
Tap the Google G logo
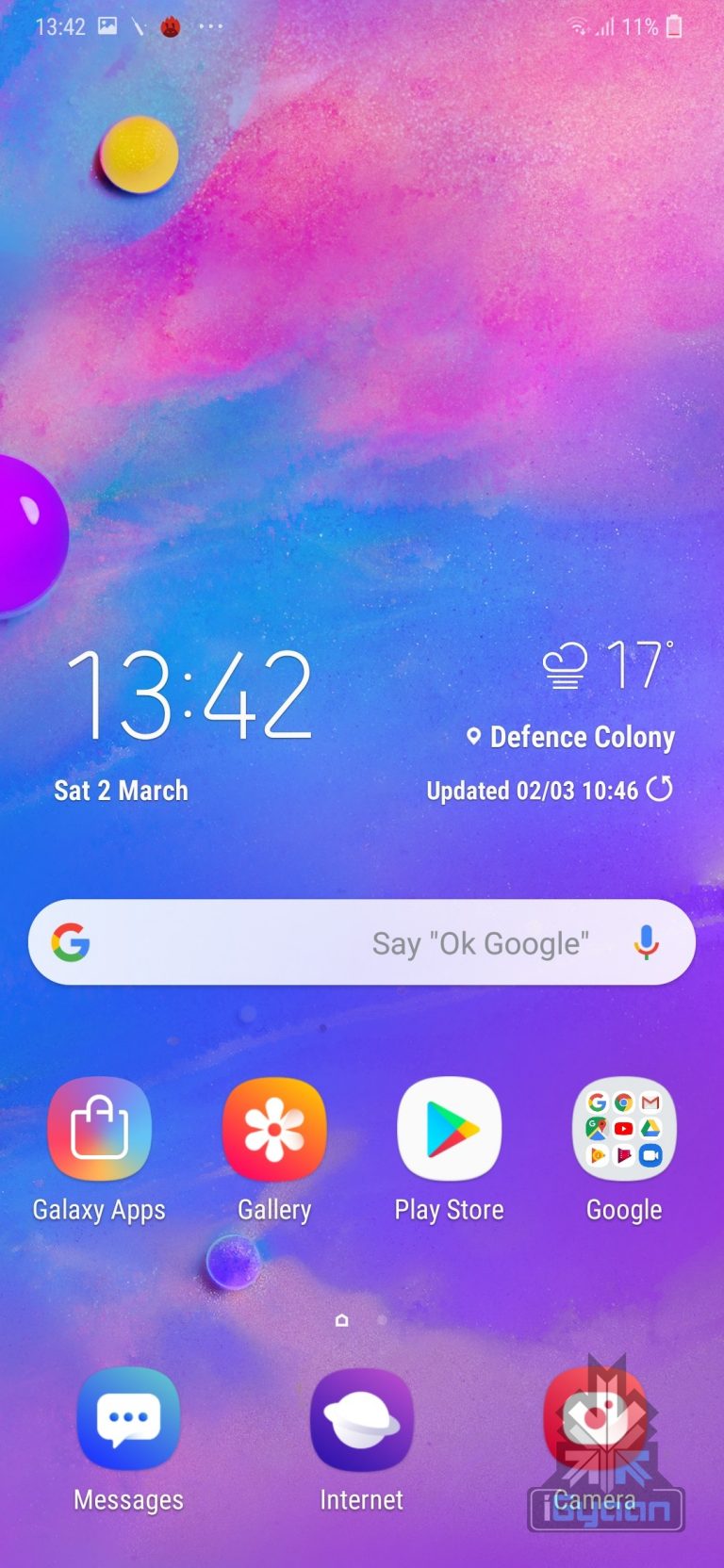(x=71, y=942)
